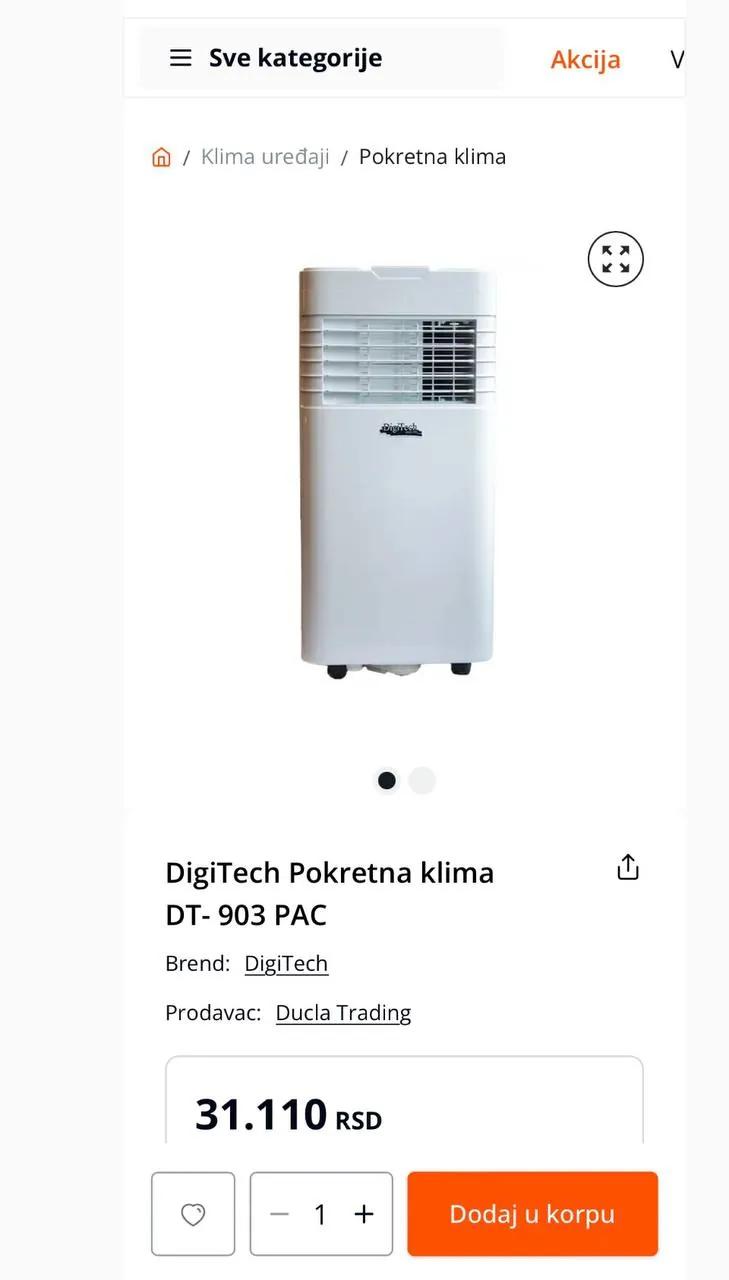Expand product image to fullscreen
This screenshot has width=729, height=1280.
point(615,259)
